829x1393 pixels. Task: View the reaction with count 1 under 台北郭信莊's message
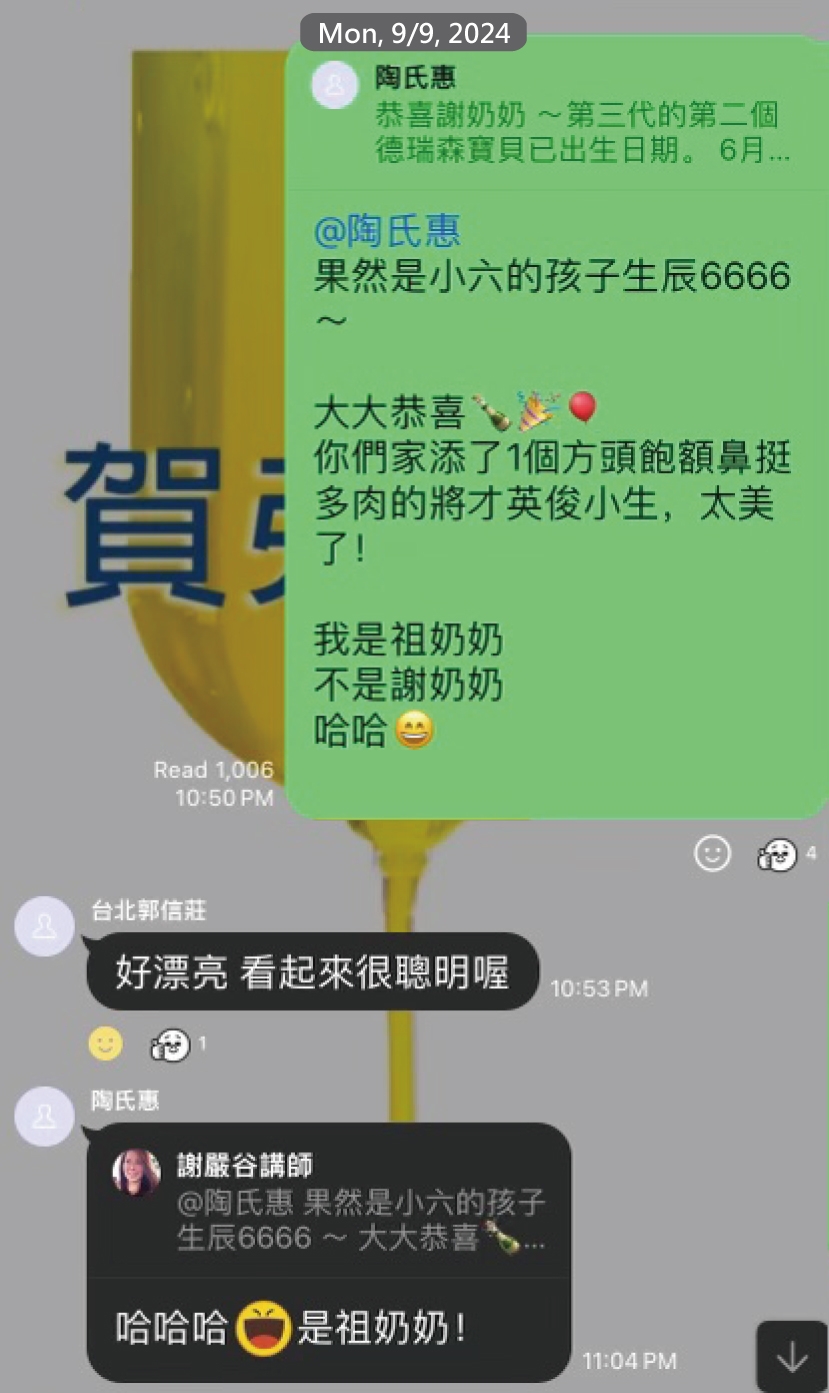pyautogui.click(x=171, y=1045)
